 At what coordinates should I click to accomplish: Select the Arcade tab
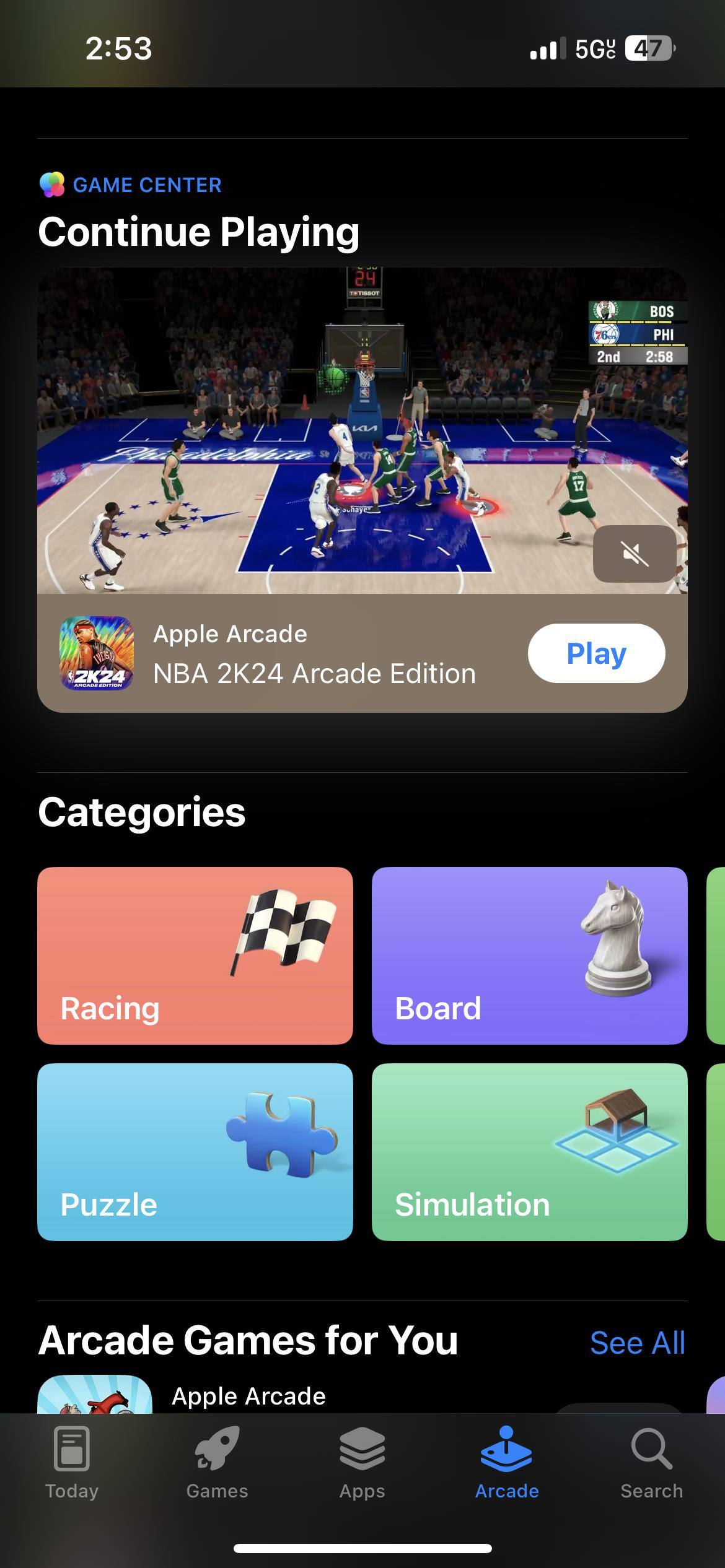click(507, 1463)
